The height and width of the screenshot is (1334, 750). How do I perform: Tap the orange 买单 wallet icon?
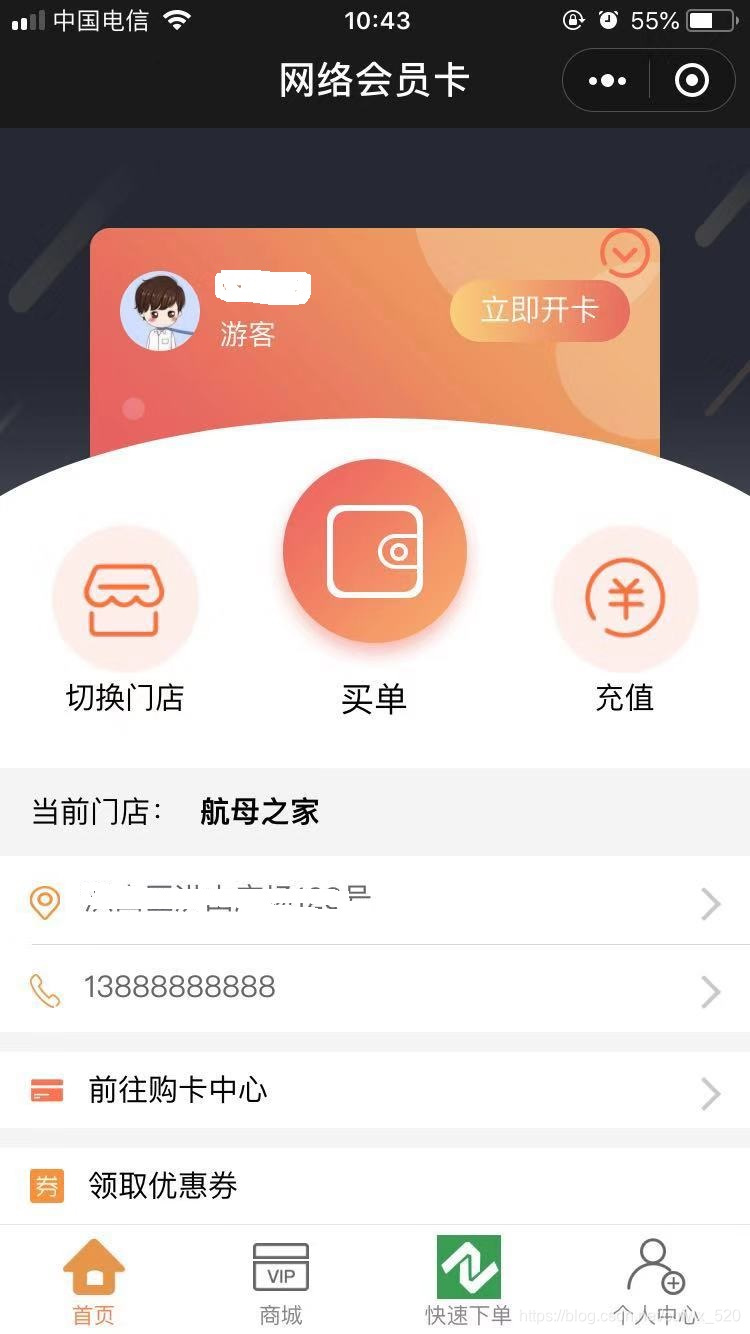[x=374, y=551]
